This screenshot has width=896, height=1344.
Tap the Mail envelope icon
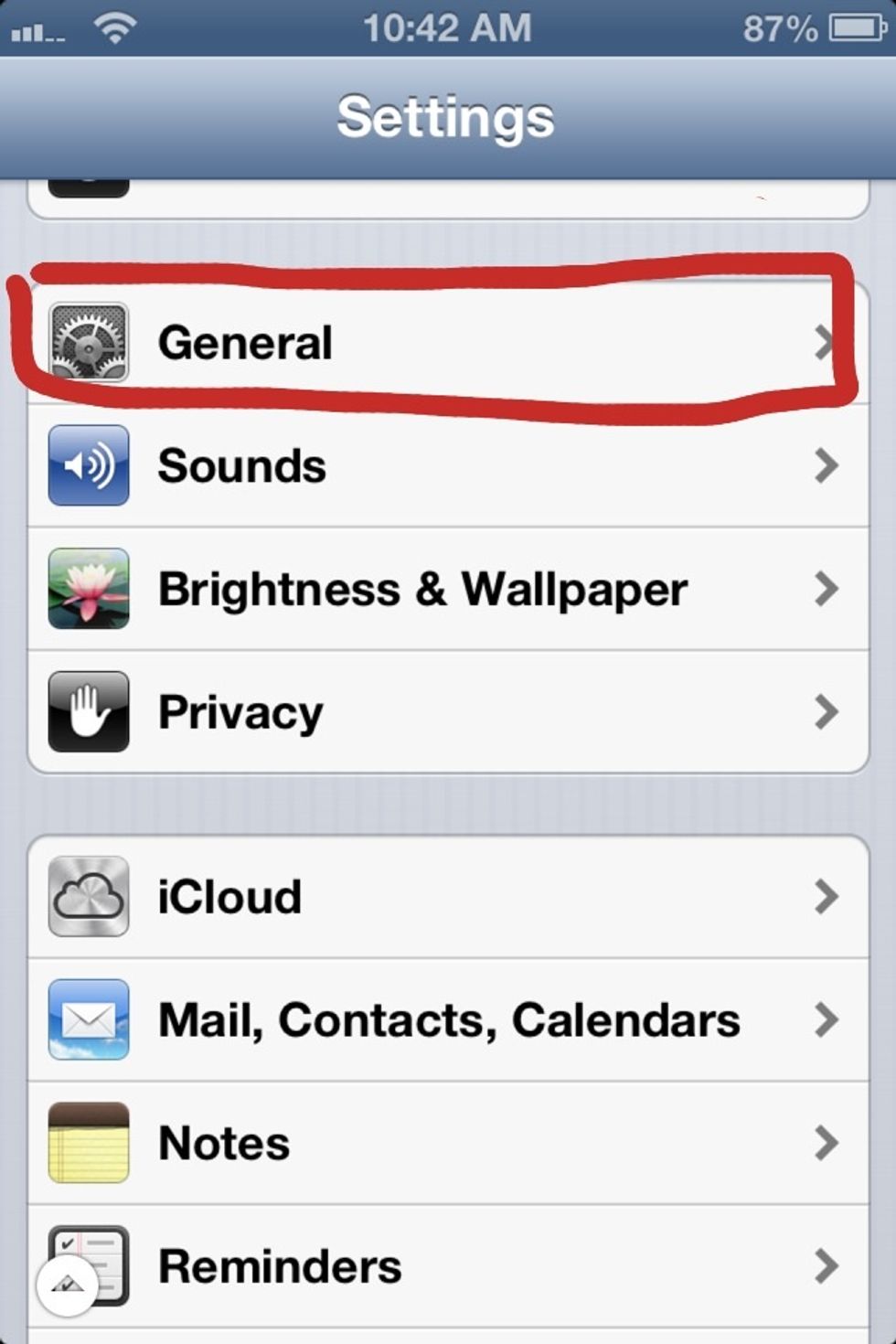pos(89,1019)
